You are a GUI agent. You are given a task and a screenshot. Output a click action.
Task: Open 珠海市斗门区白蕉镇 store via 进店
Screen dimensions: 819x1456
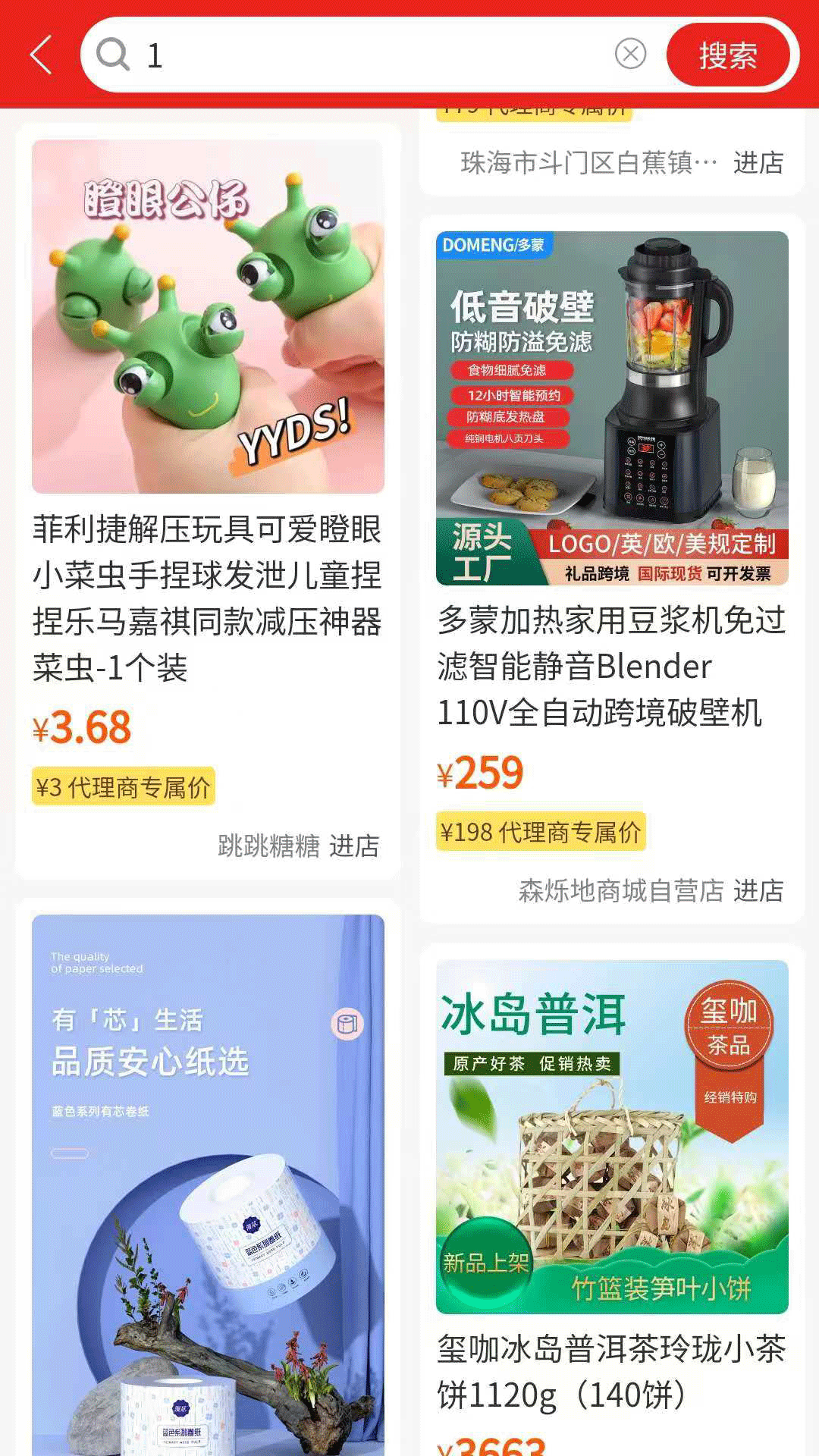(x=759, y=164)
